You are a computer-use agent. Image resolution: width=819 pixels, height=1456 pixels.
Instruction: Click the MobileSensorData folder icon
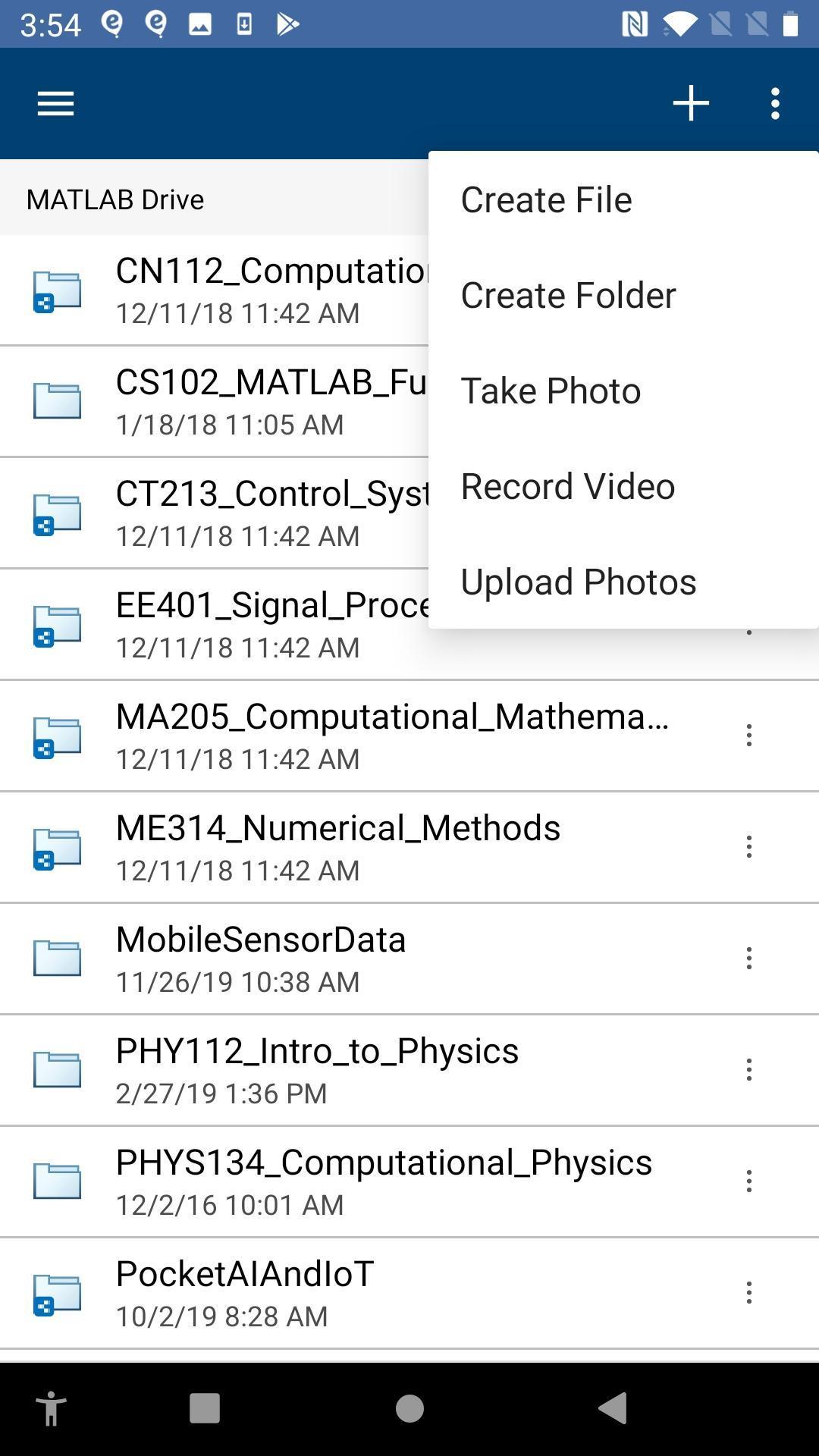[x=57, y=958]
